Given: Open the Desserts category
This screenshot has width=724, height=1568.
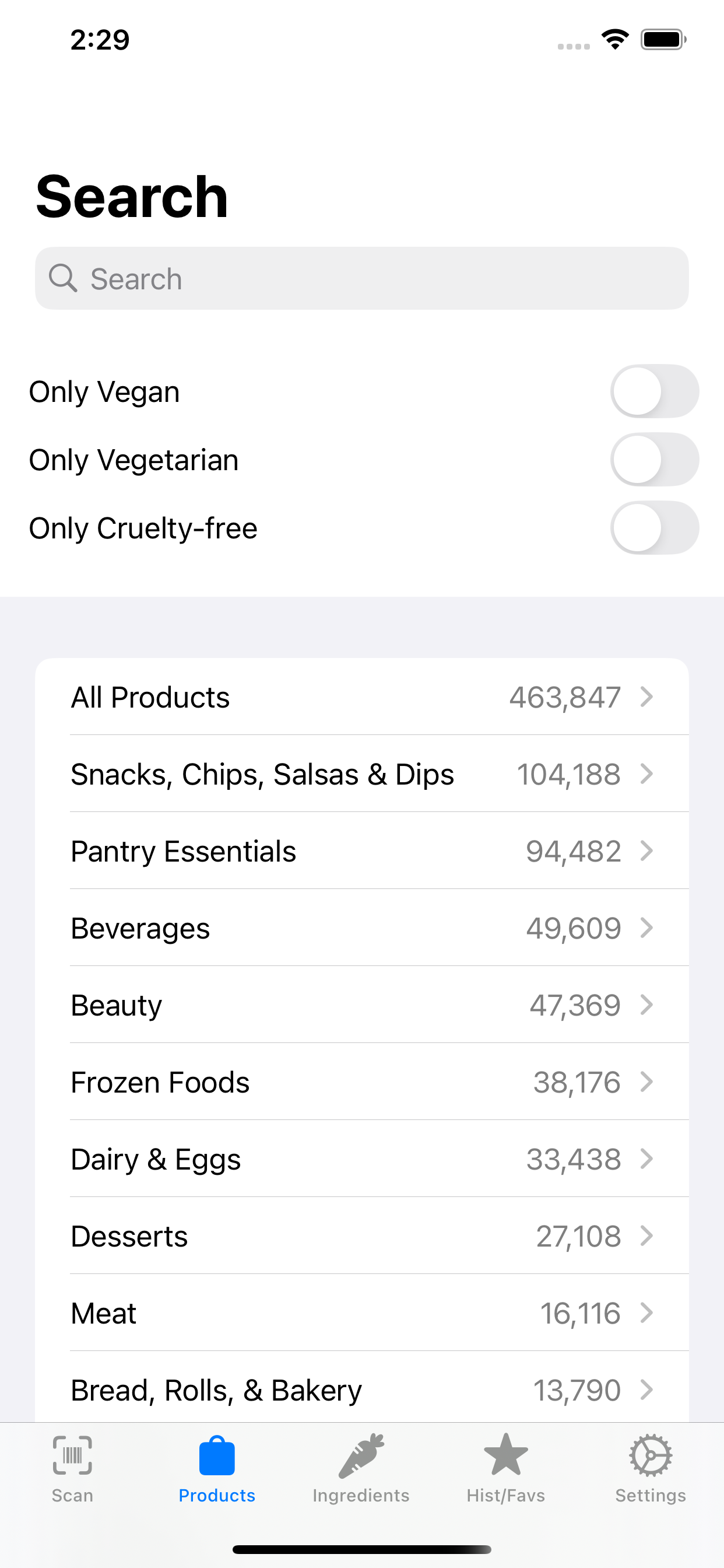Looking at the screenshot, I should point(361,1236).
